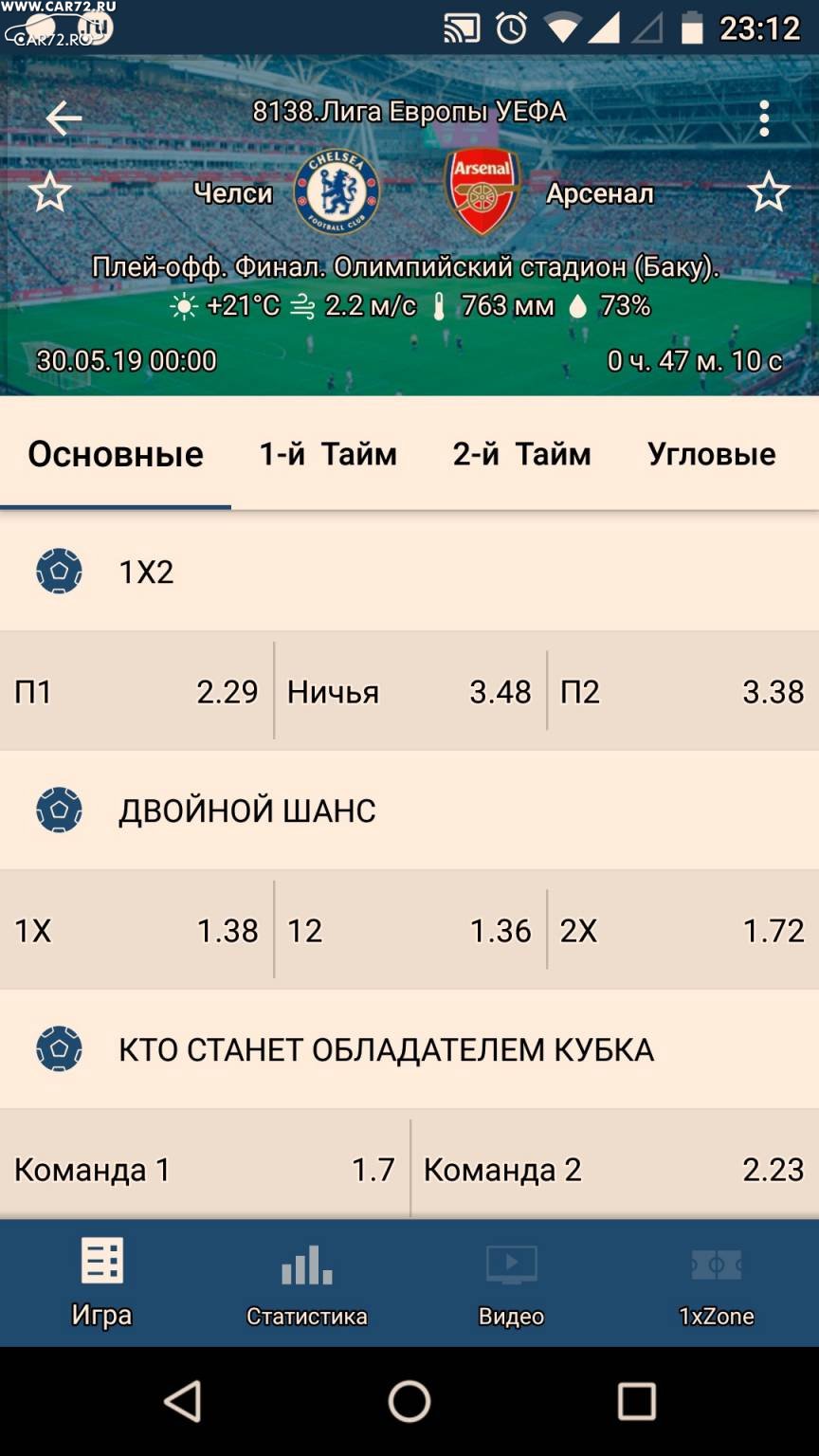Image resolution: width=819 pixels, height=1456 pixels.
Task: Switch to the 2-й Тайм tab
Action: click(x=521, y=454)
